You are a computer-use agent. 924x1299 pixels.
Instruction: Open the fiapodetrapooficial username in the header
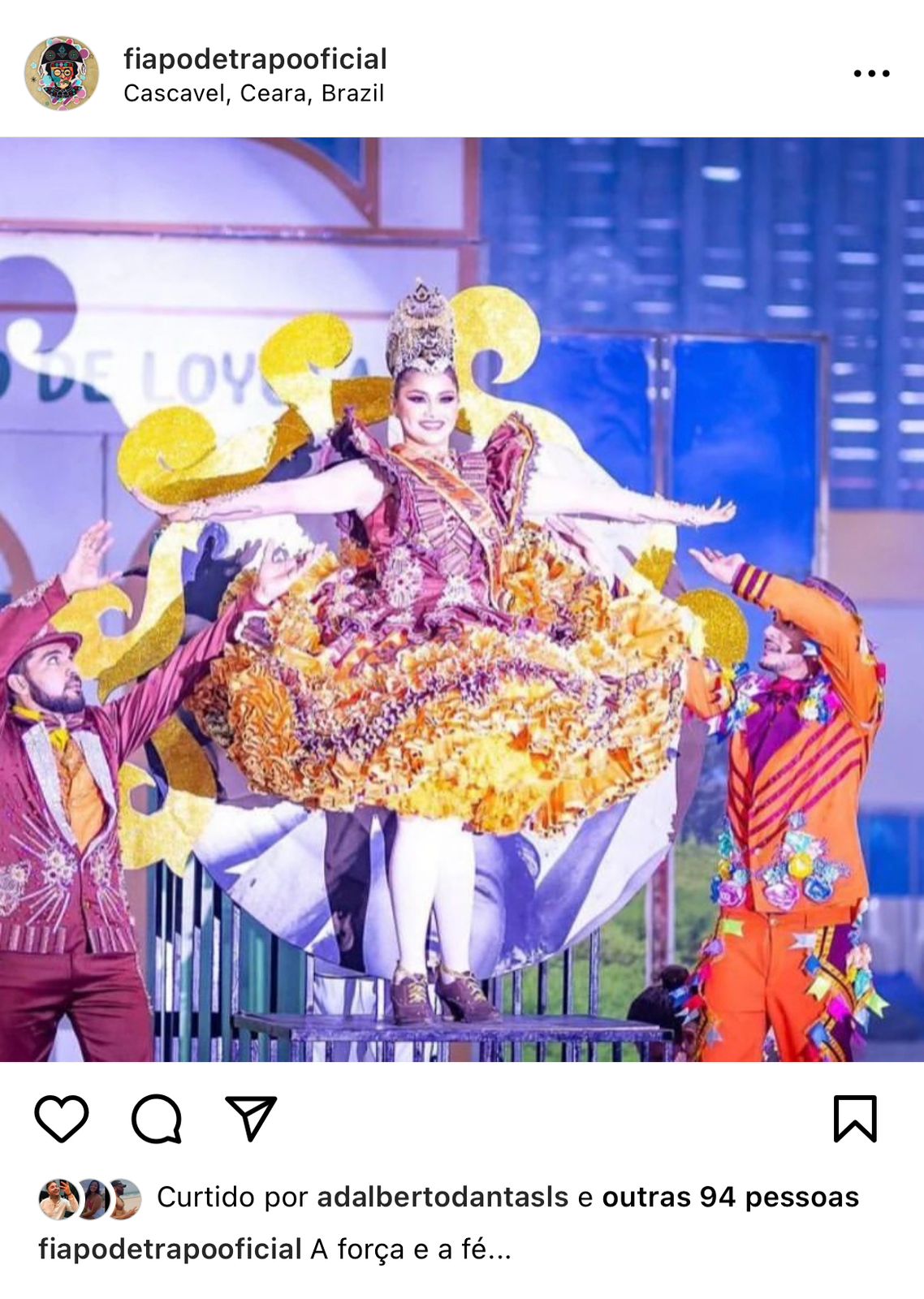(x=255, y=59)
